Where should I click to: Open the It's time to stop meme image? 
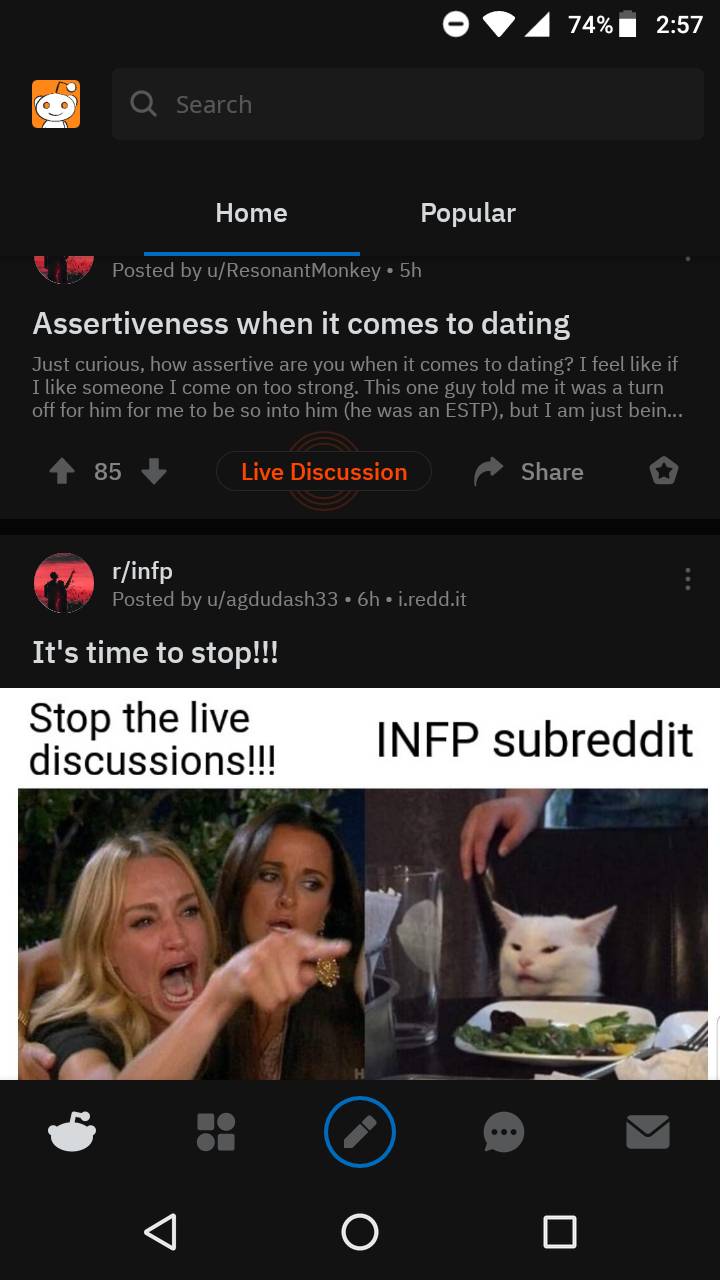pos(360,884)
